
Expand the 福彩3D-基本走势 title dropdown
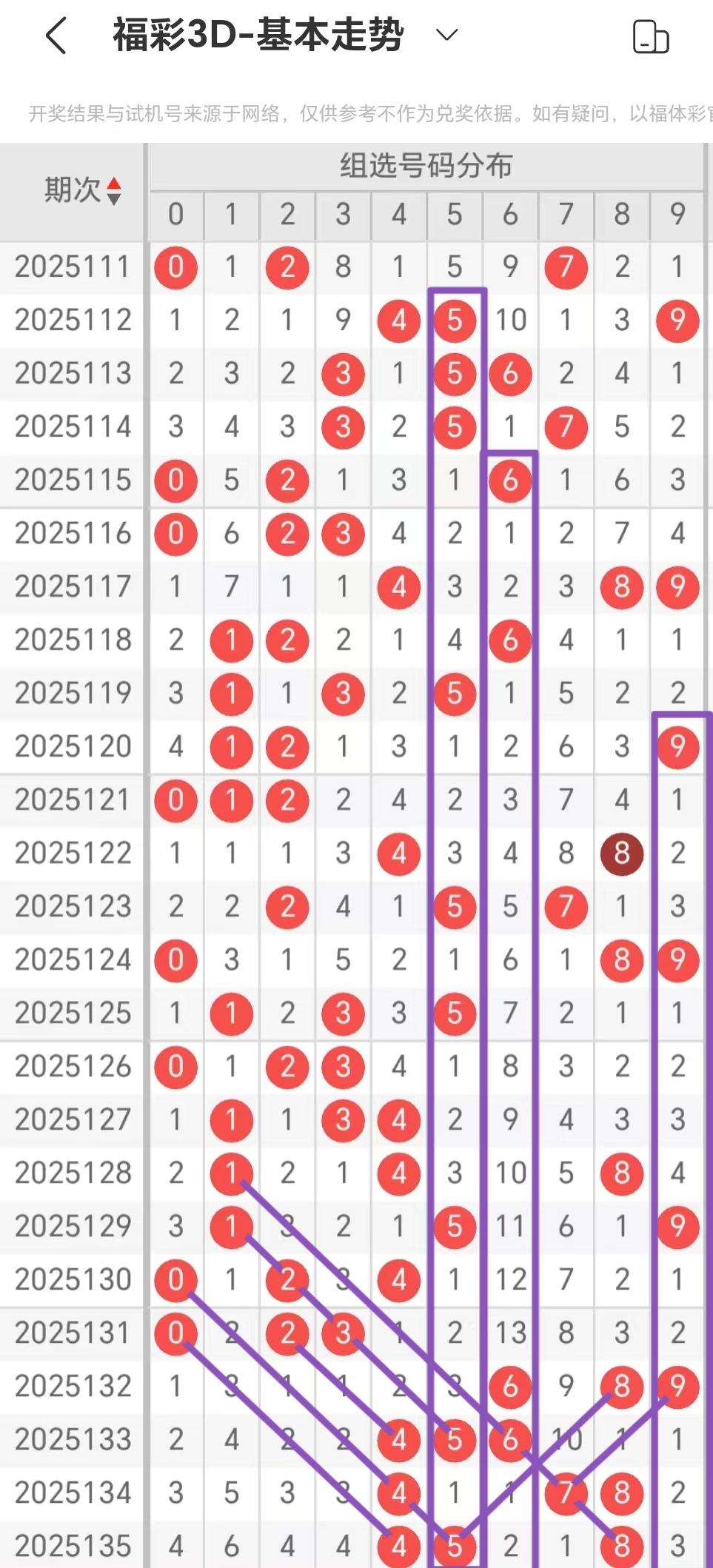click(x=447, y=35)
